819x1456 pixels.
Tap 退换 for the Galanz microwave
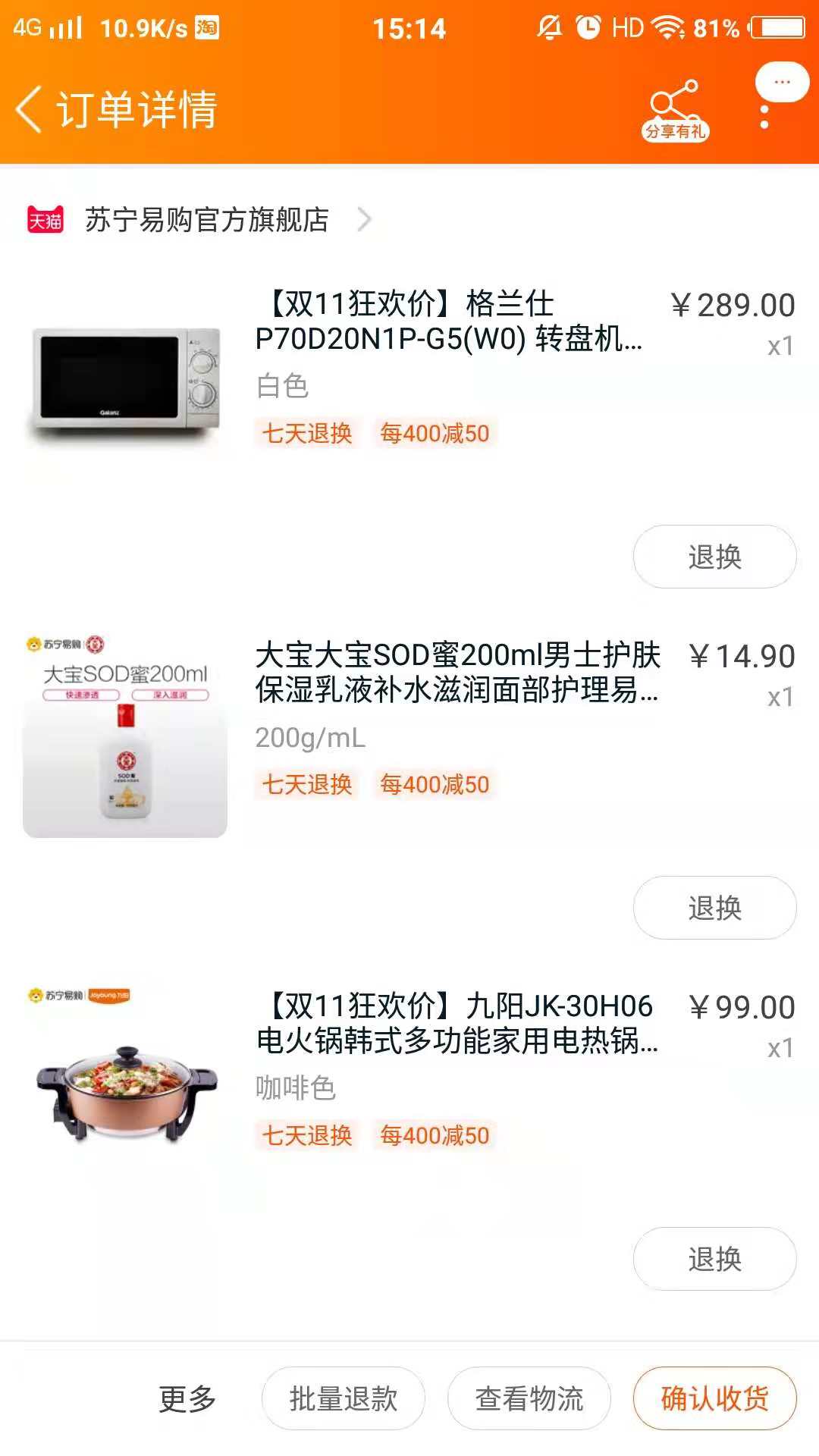pos(714,556)
